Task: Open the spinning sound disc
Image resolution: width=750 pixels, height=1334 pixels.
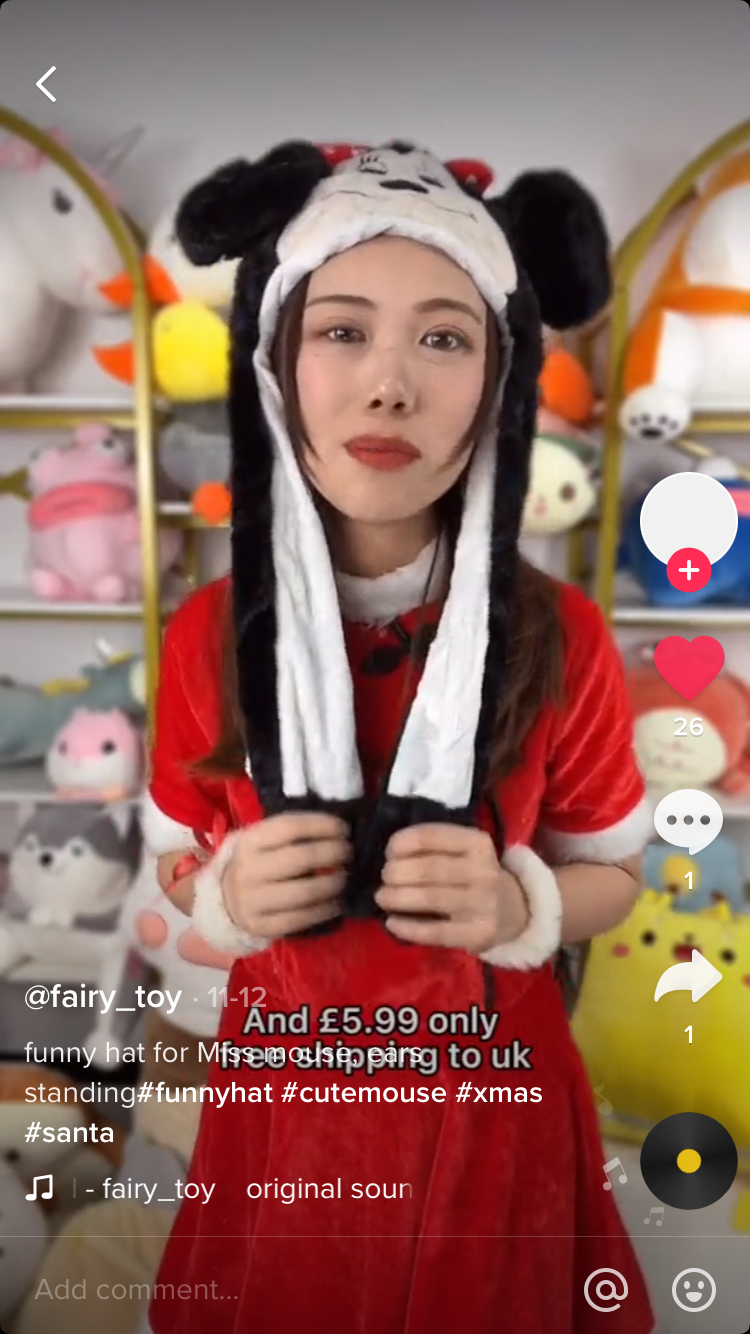Action: click(x=688, y=1161)
